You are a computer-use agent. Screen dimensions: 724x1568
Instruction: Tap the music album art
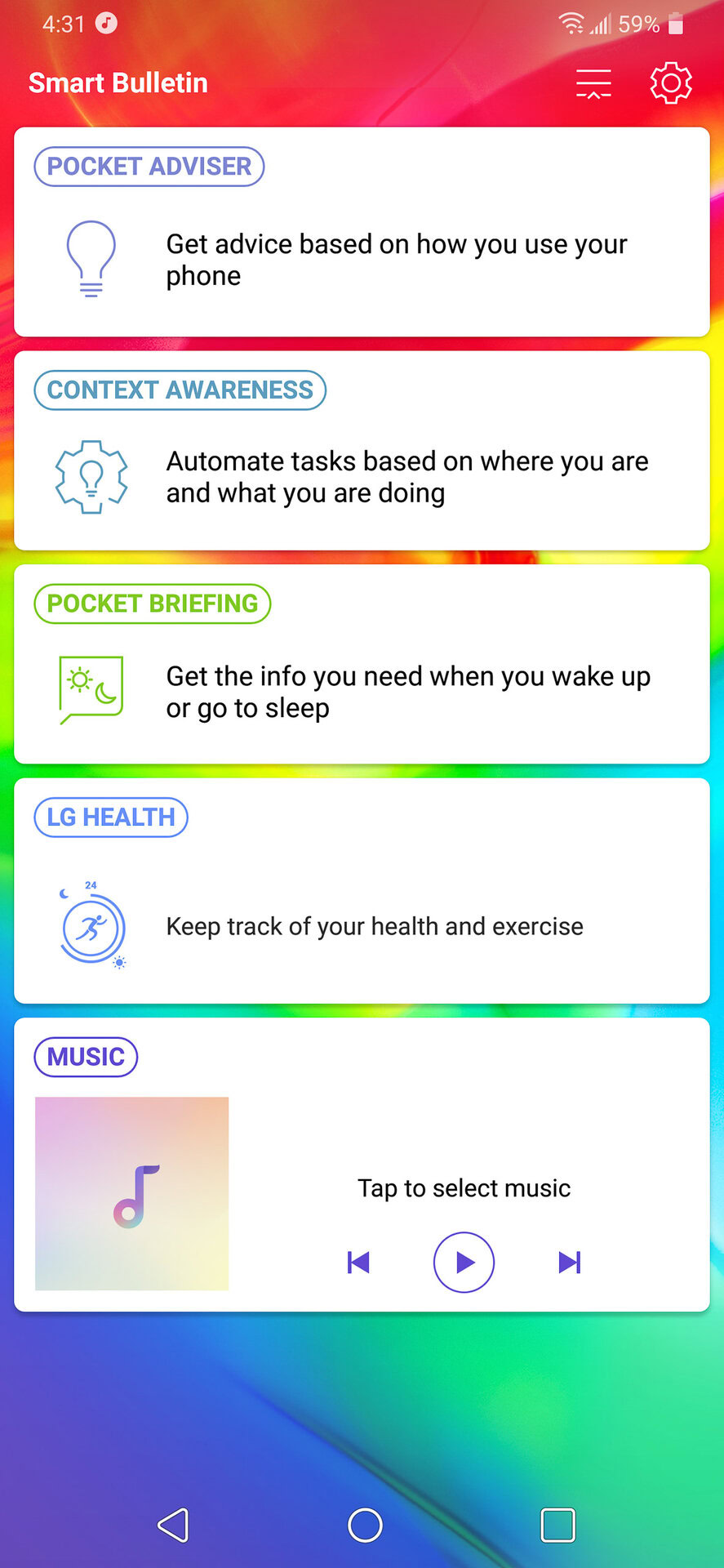pyautogui.click(x=132, y=1193)
